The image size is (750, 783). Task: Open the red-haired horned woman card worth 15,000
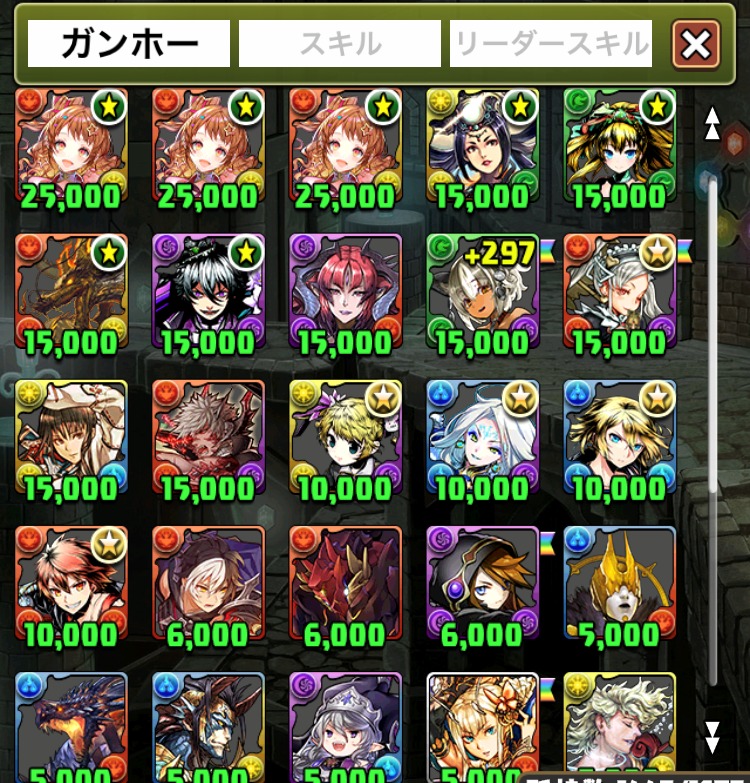pos(345,293)
